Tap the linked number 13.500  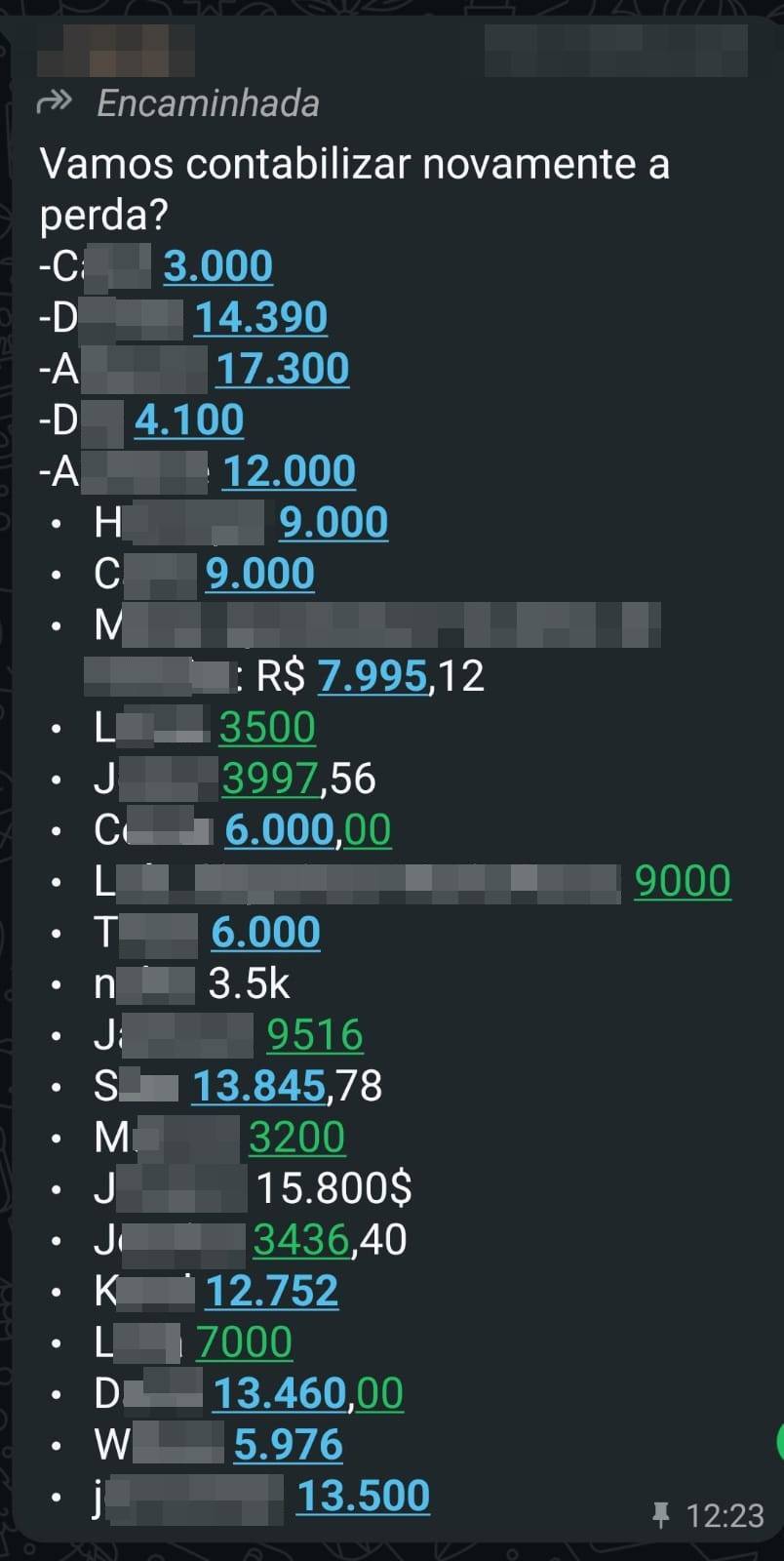(363, 1496)
